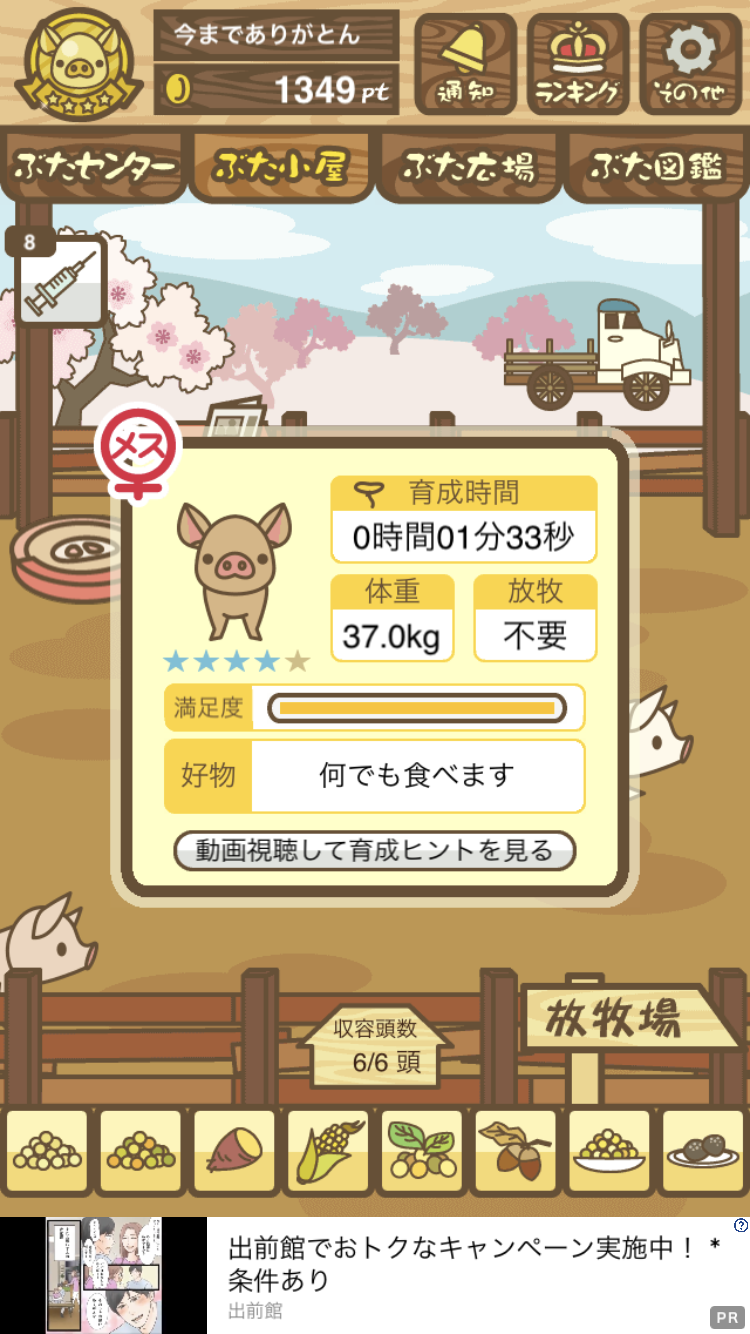Open the その他 settings menu

(x=691, y=63)
